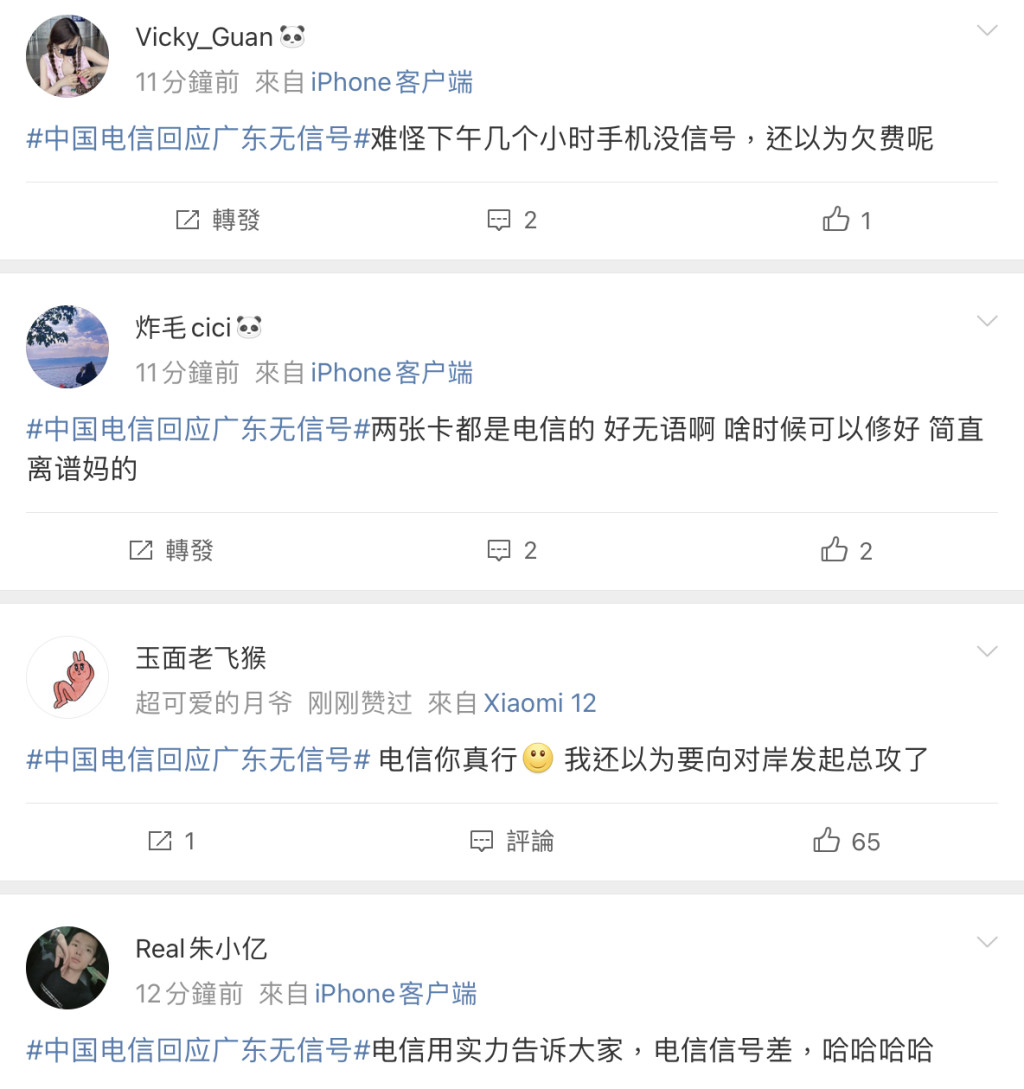1024x1089 pixels.
Task: Open 玉面老飞猴's profile avatar
Action: click(x=67, y=677)
